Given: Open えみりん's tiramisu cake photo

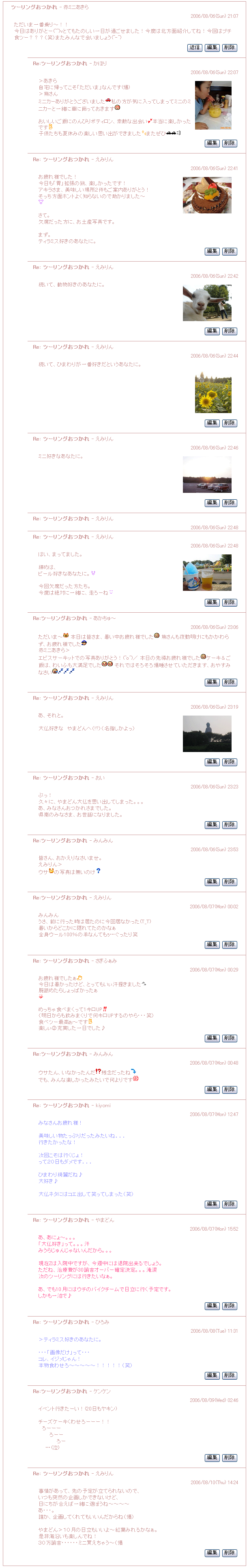Looking at the screenshot, I should click(207, 195).
